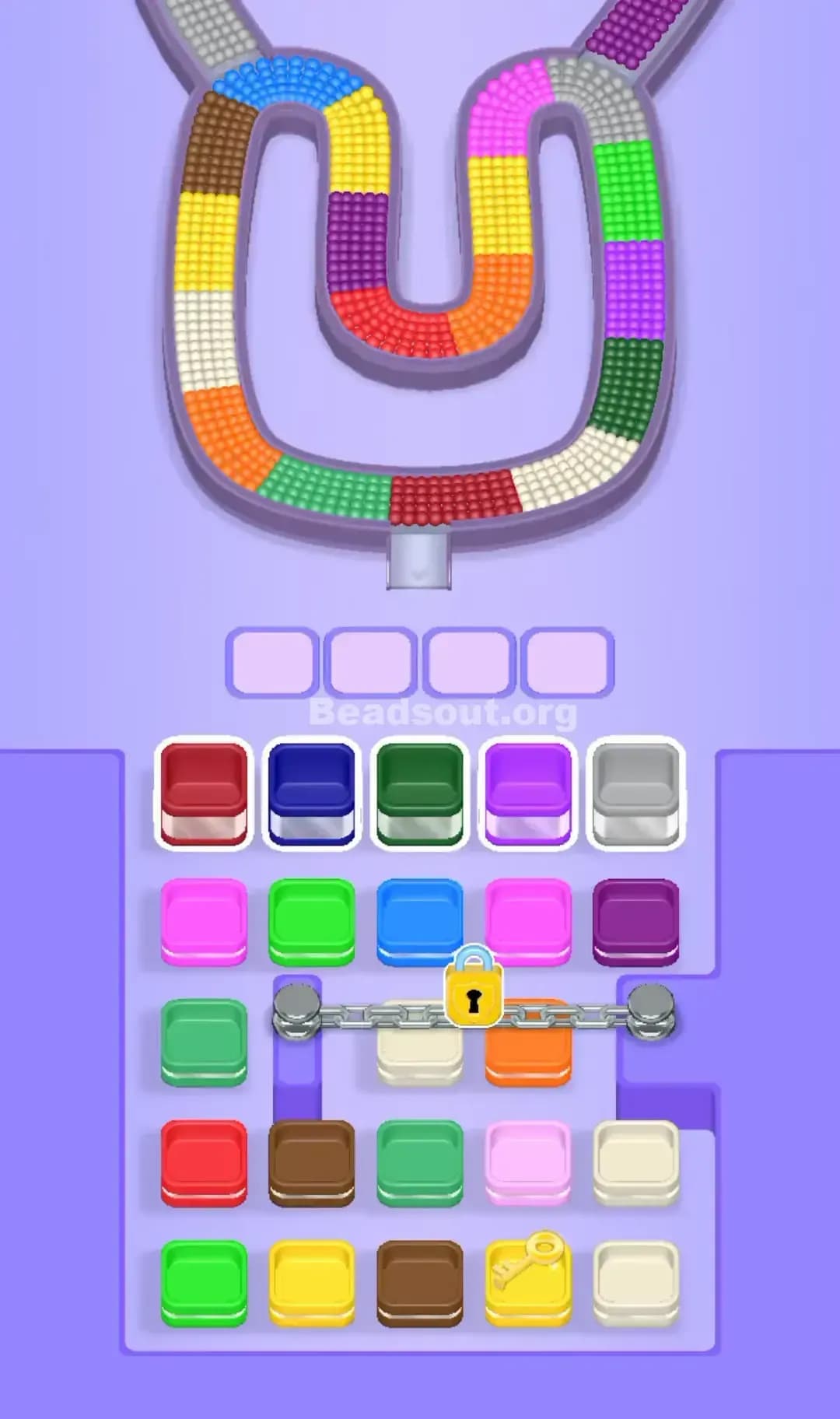
Task: Select the padlock on the chain
Action: point(471,997)
